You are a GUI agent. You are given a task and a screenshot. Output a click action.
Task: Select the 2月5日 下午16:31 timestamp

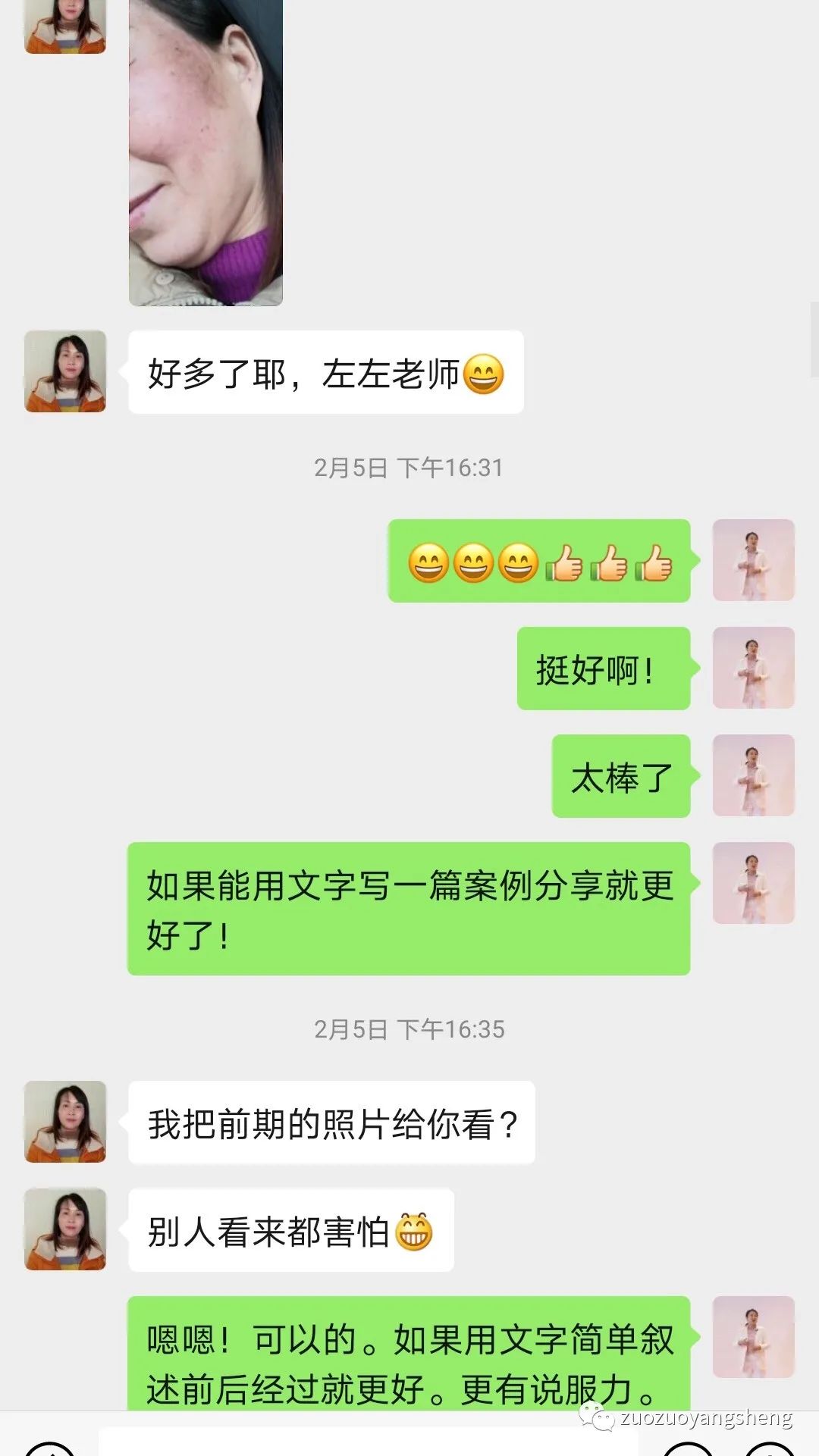[409, 468]
